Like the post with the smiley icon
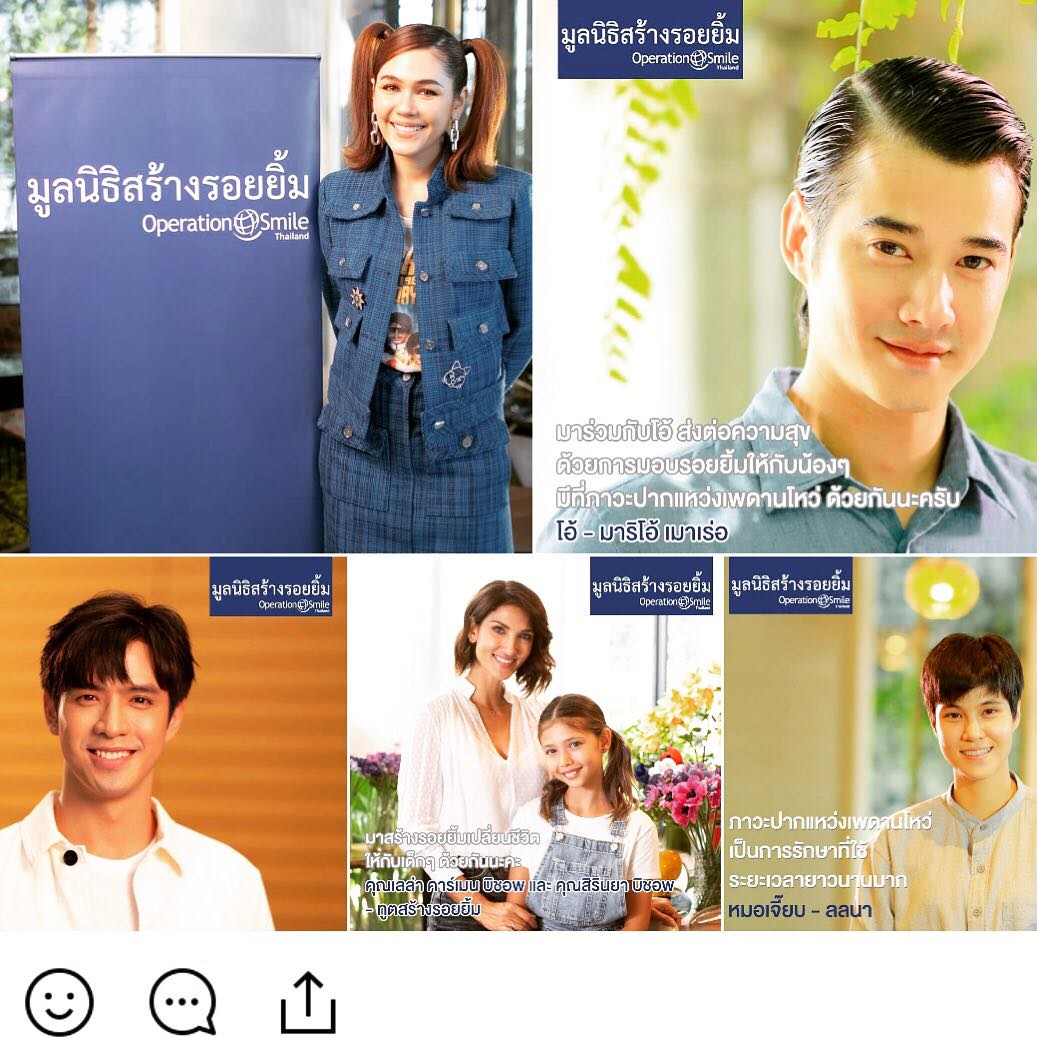The image size is (1037, 1037). click(x=59, y=1001)
